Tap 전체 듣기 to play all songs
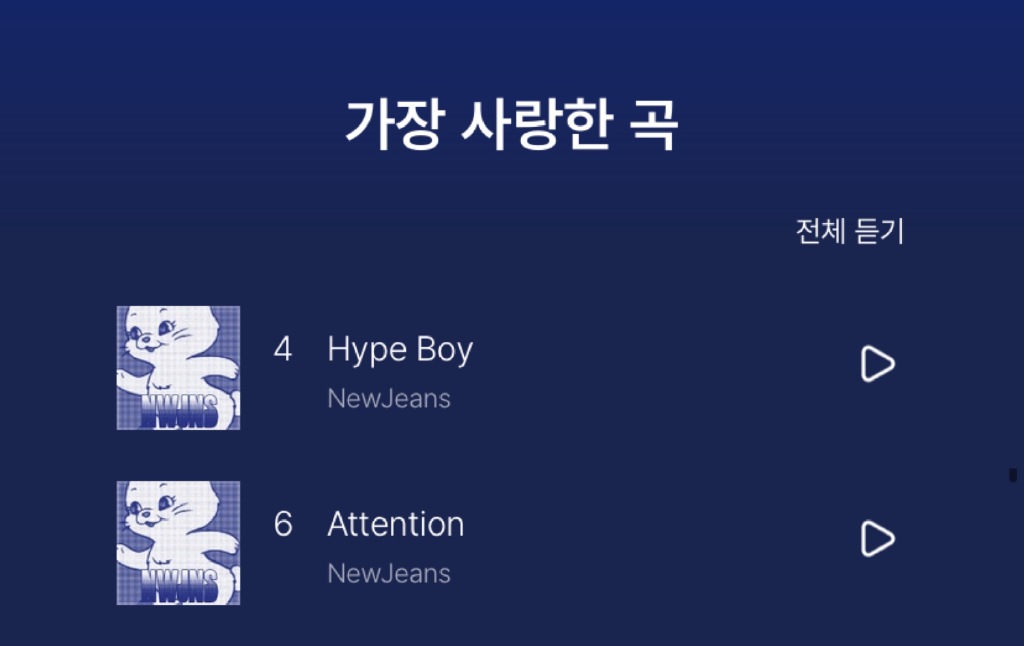Screen dimensions: 1024x646 [849, 231]
